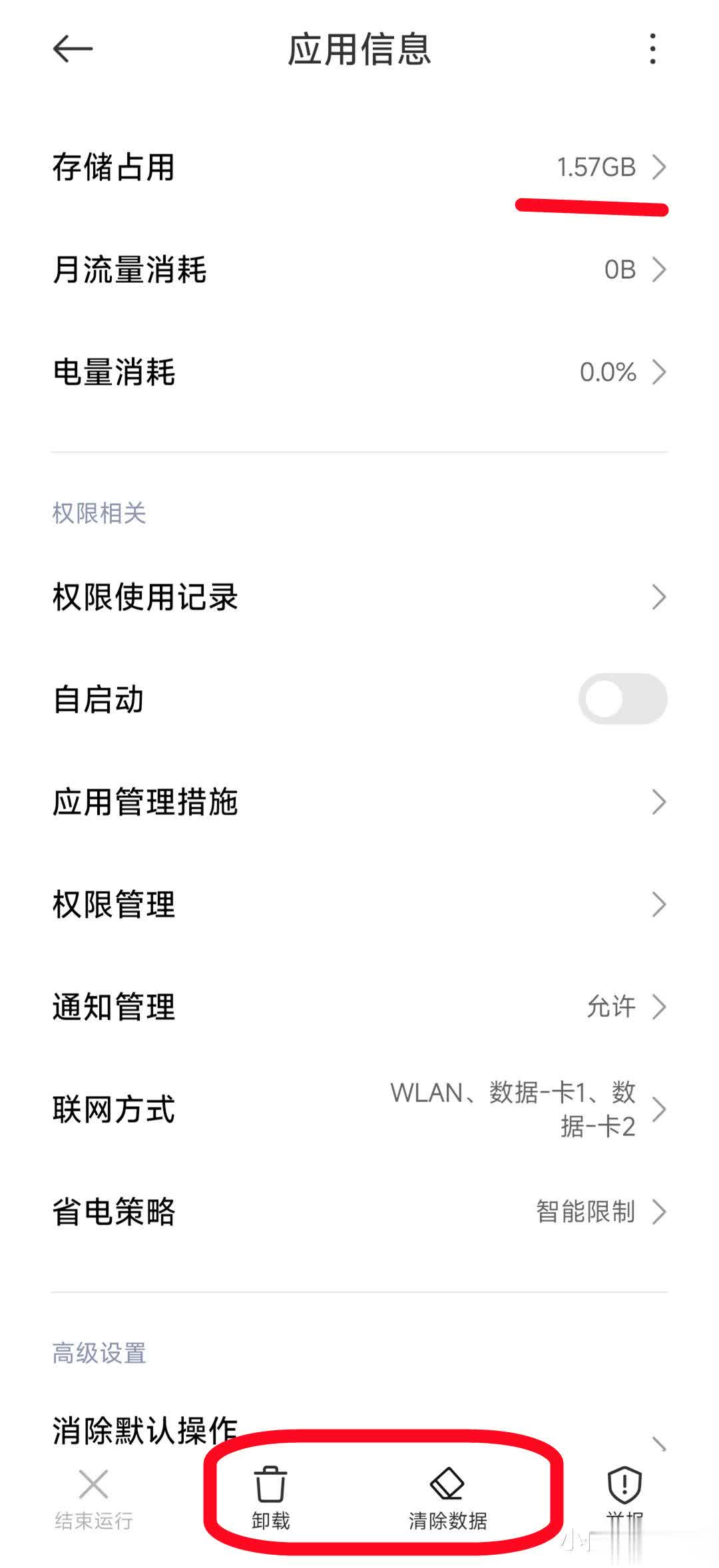Open 权限使用记录
Viewport: 719px width, 1568px height.
(359, 597)
